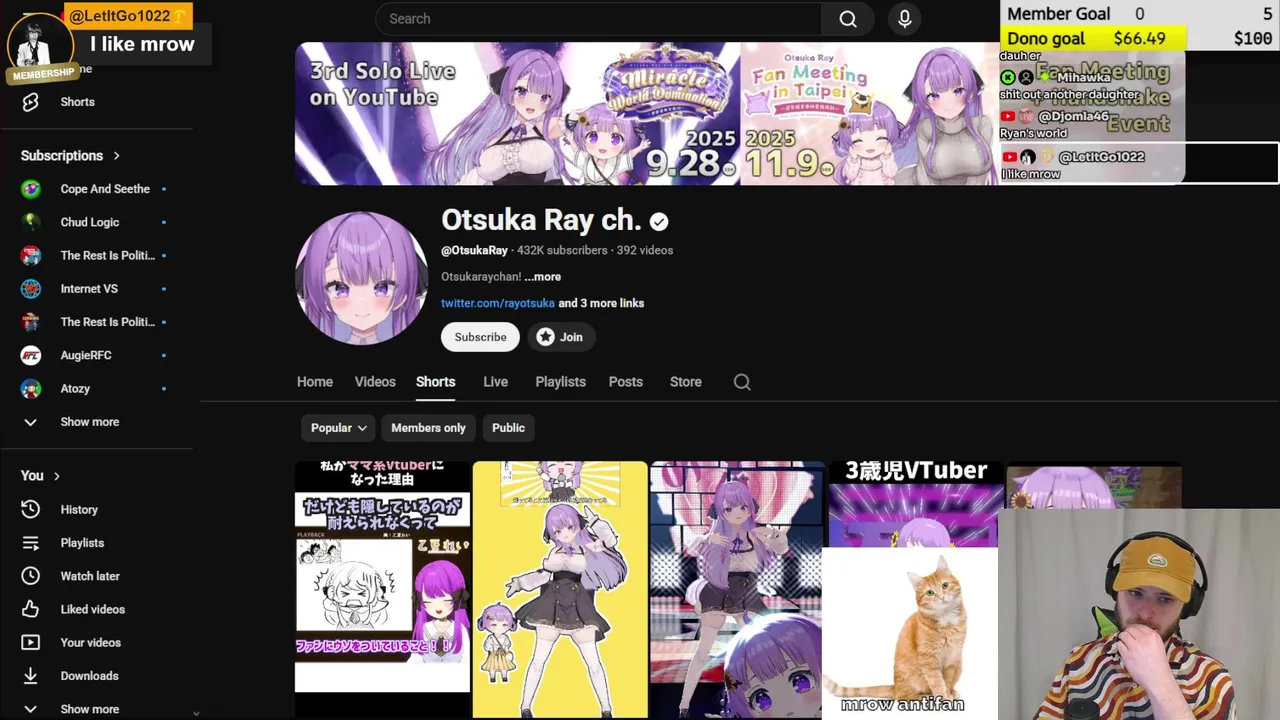Switch to the Videos tab
This screenshot has height=720, width=1280.
pyautogui.click(x=375, y=382)
